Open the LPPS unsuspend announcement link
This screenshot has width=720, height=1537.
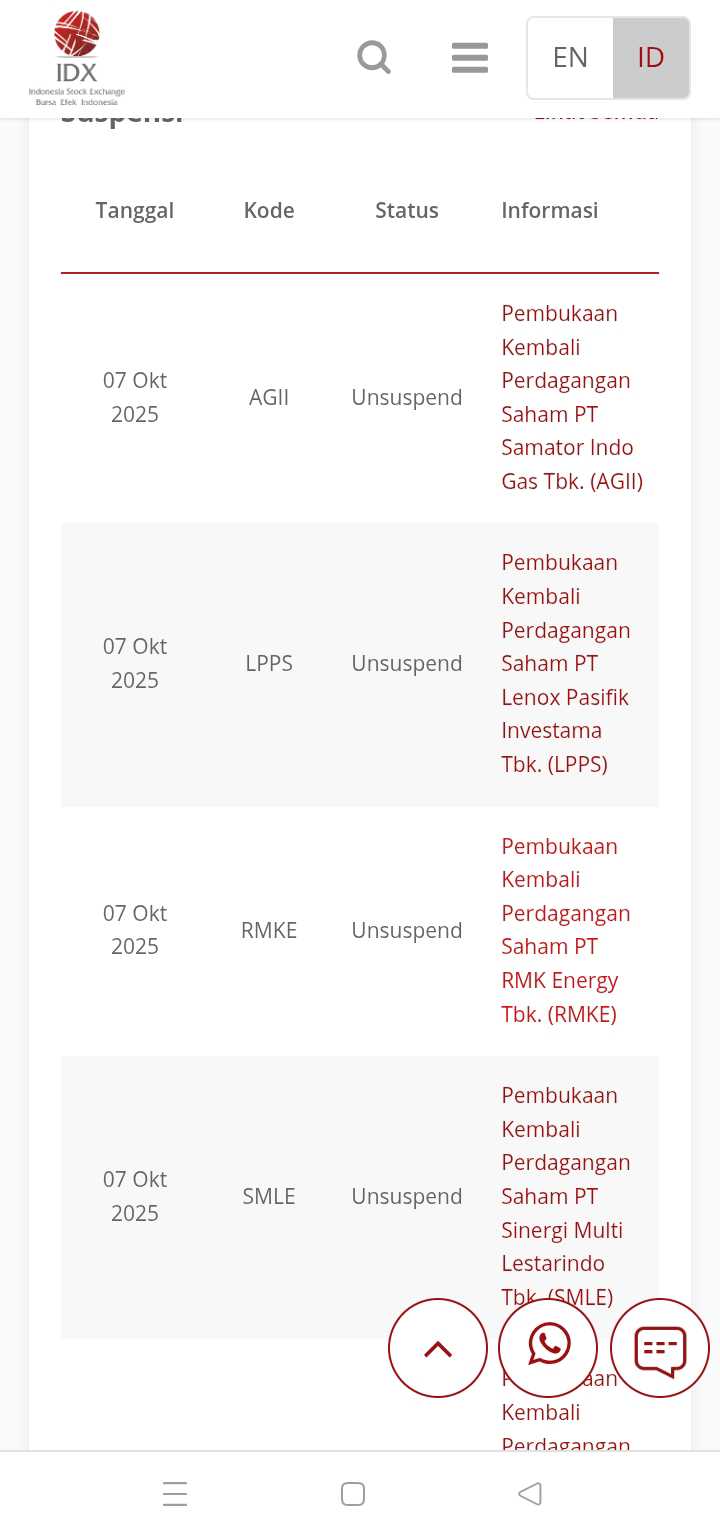[565, 663]
